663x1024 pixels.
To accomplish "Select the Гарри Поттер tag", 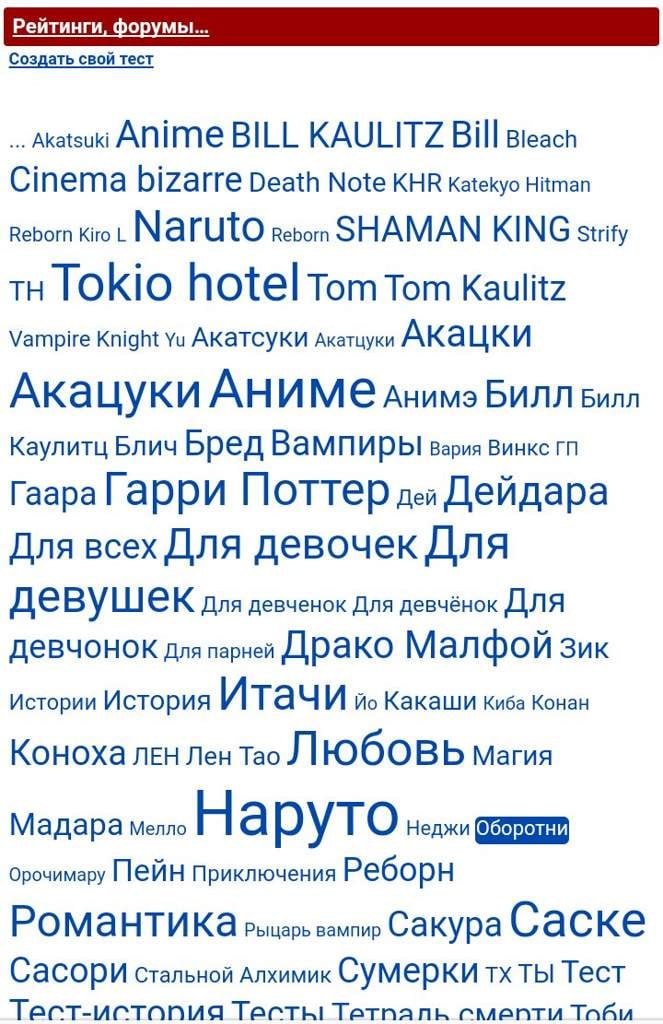I will point(246,490).
